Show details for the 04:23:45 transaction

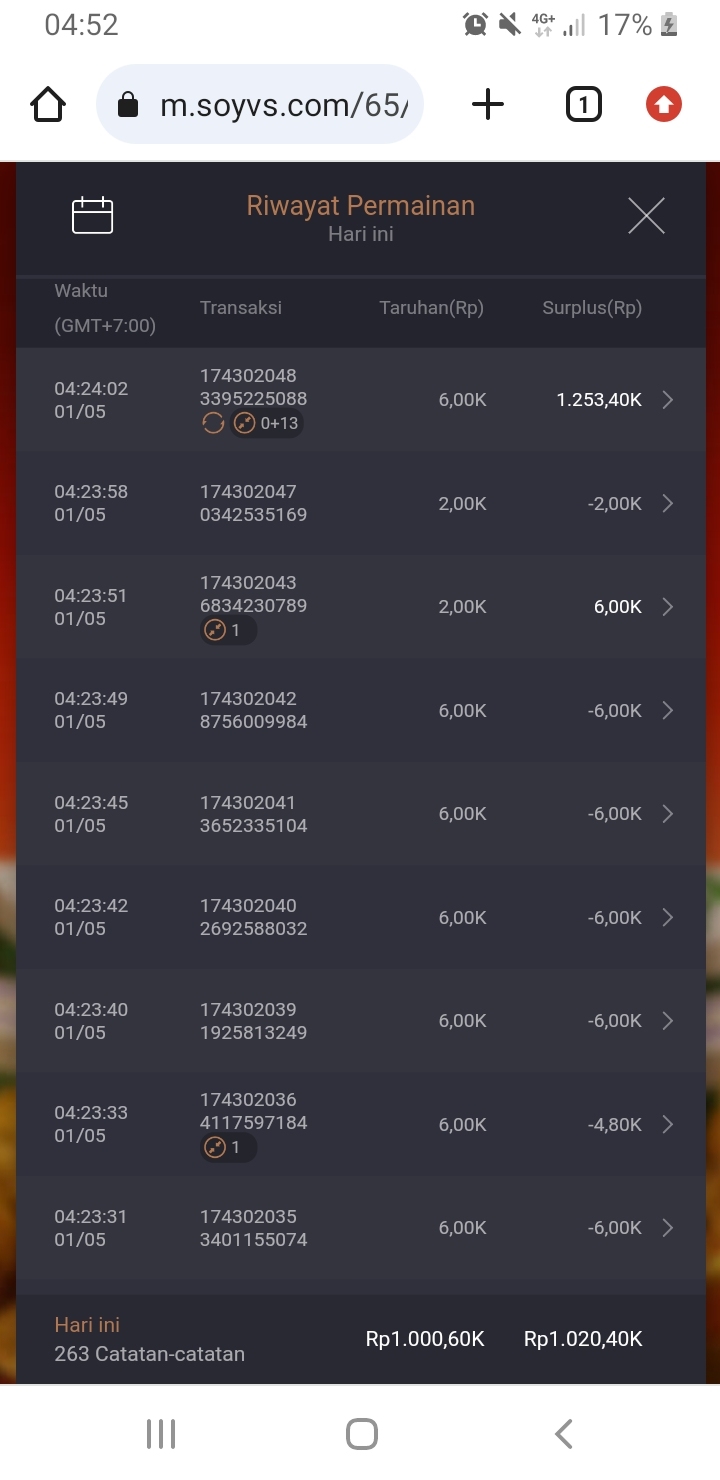pyautogui.click(x=667, y=814)
